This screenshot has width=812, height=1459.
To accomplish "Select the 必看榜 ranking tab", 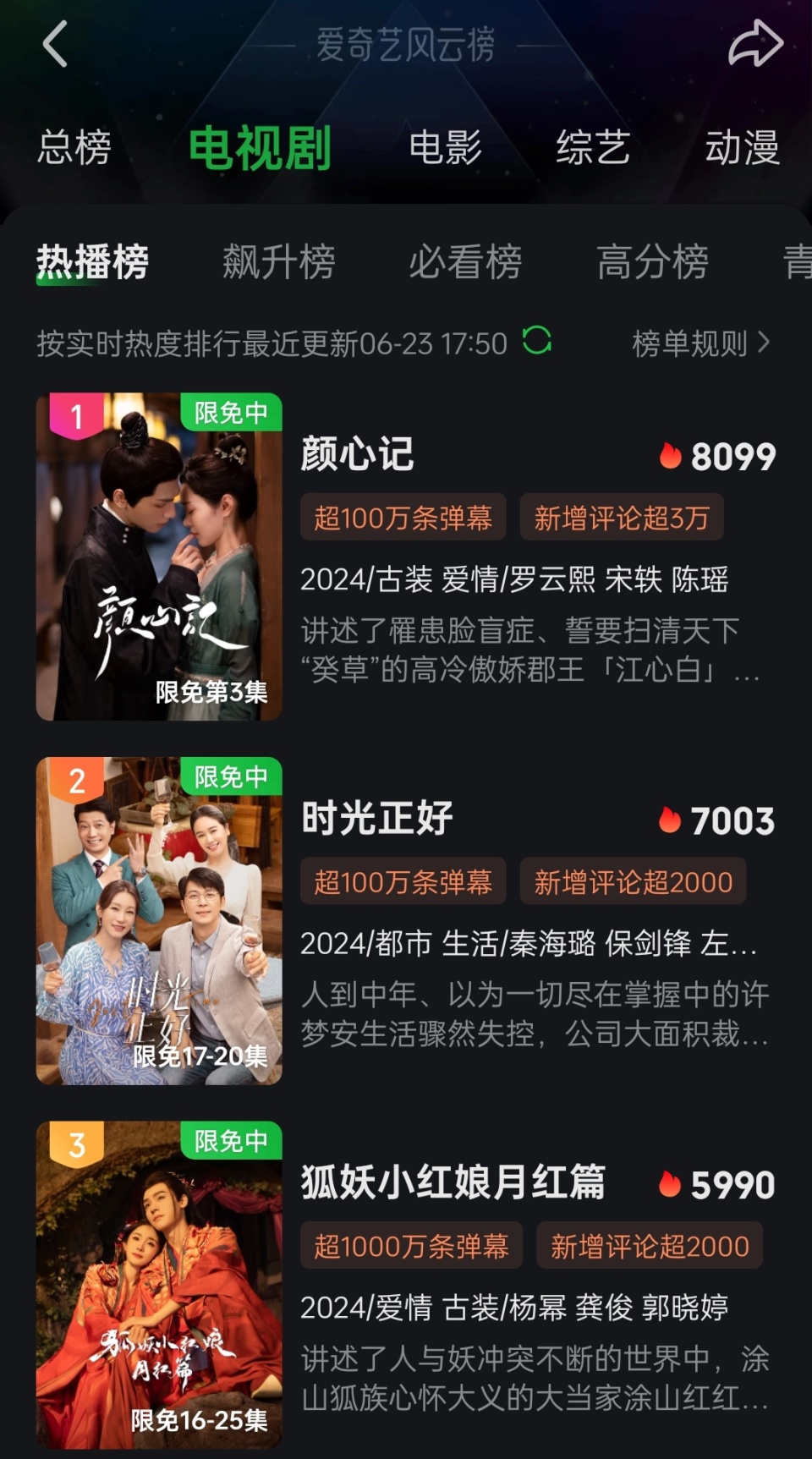I will click(x=465, y=261).
